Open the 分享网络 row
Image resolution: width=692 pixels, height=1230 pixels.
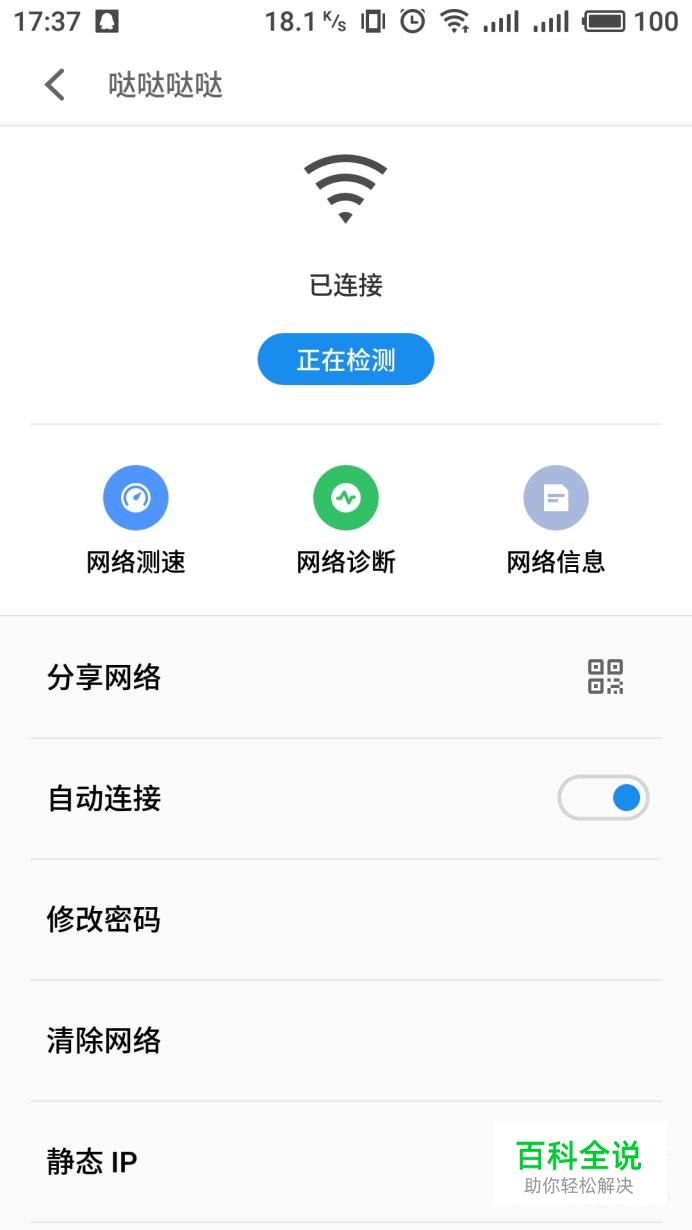(x=345, y=678)
